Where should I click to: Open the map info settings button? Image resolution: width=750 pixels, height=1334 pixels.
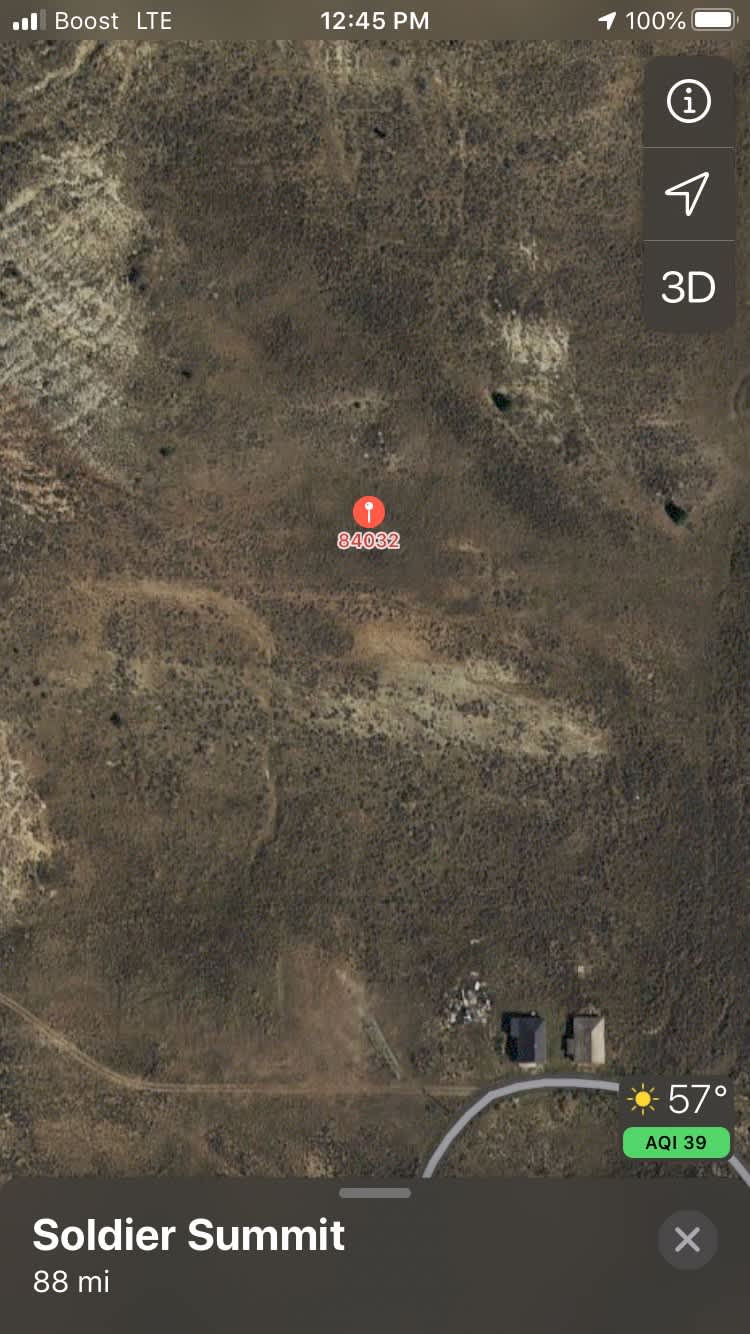pos(688,101)
